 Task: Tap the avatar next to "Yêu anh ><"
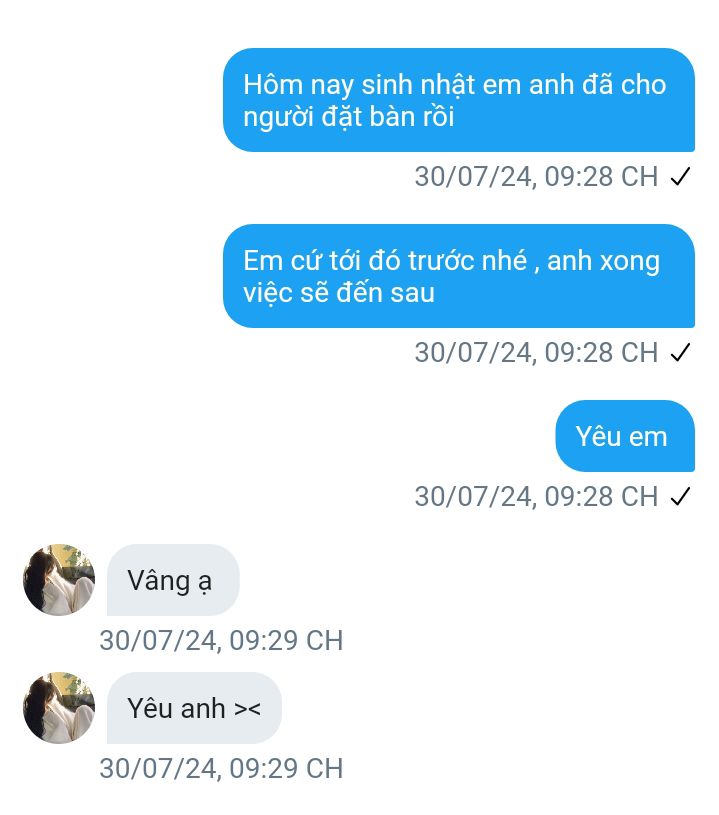58,708
